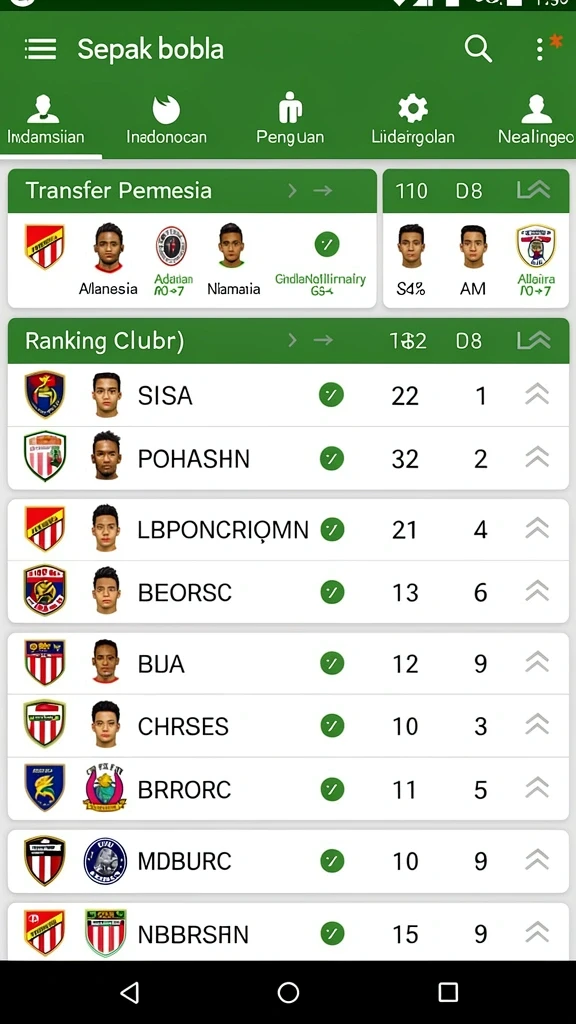View the LBPONCRIQMN club row
The width and height of the screenshot is (576, 1024).
(x=288, y=530)
